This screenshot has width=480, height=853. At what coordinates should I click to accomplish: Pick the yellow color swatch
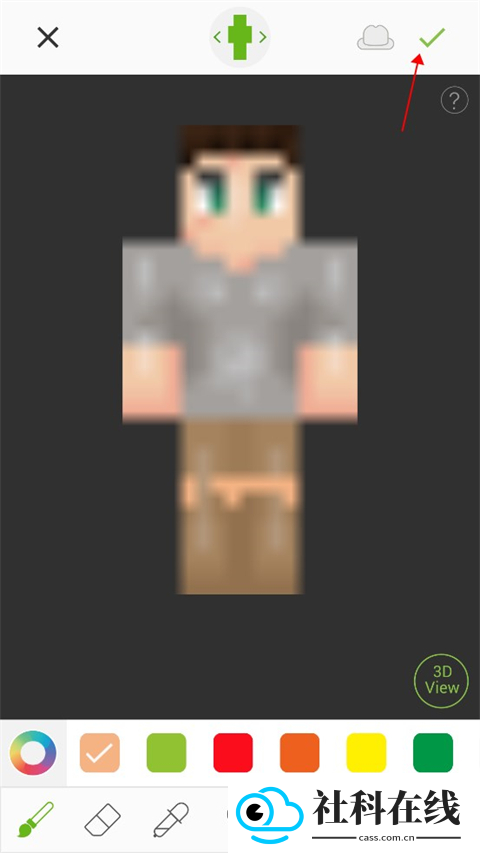pos(366,753)
